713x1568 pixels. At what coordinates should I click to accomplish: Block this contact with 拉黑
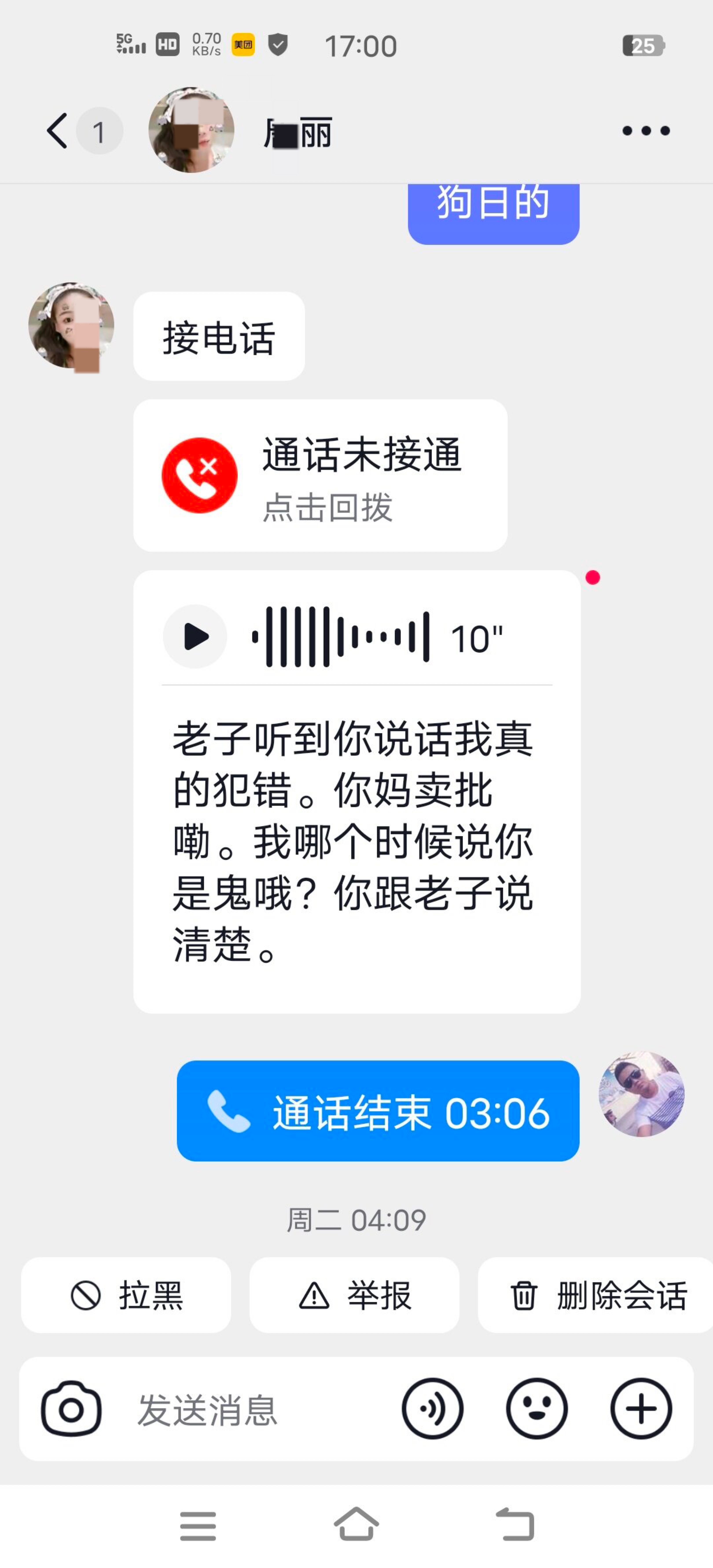[x=126, y=1295]
